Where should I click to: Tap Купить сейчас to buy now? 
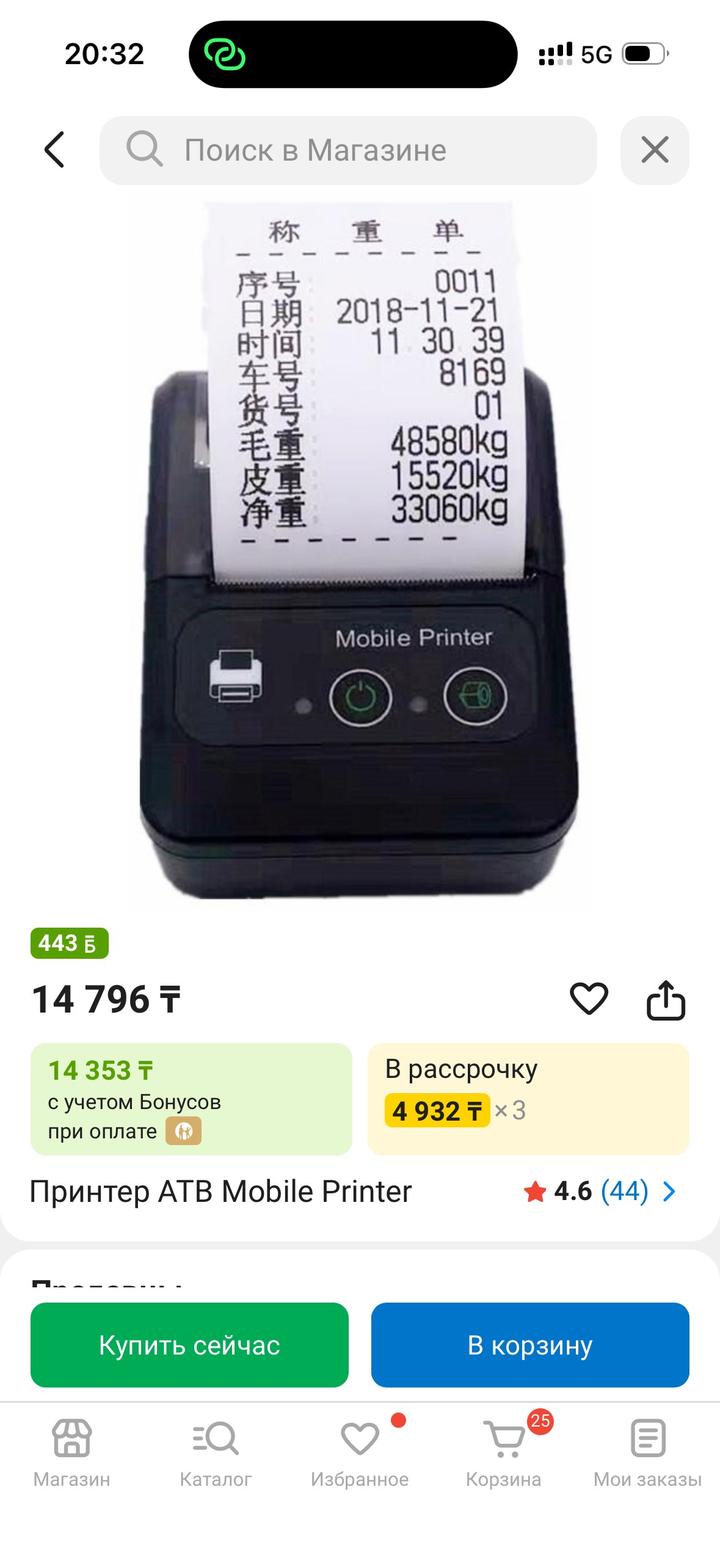tap(189, 1345)
